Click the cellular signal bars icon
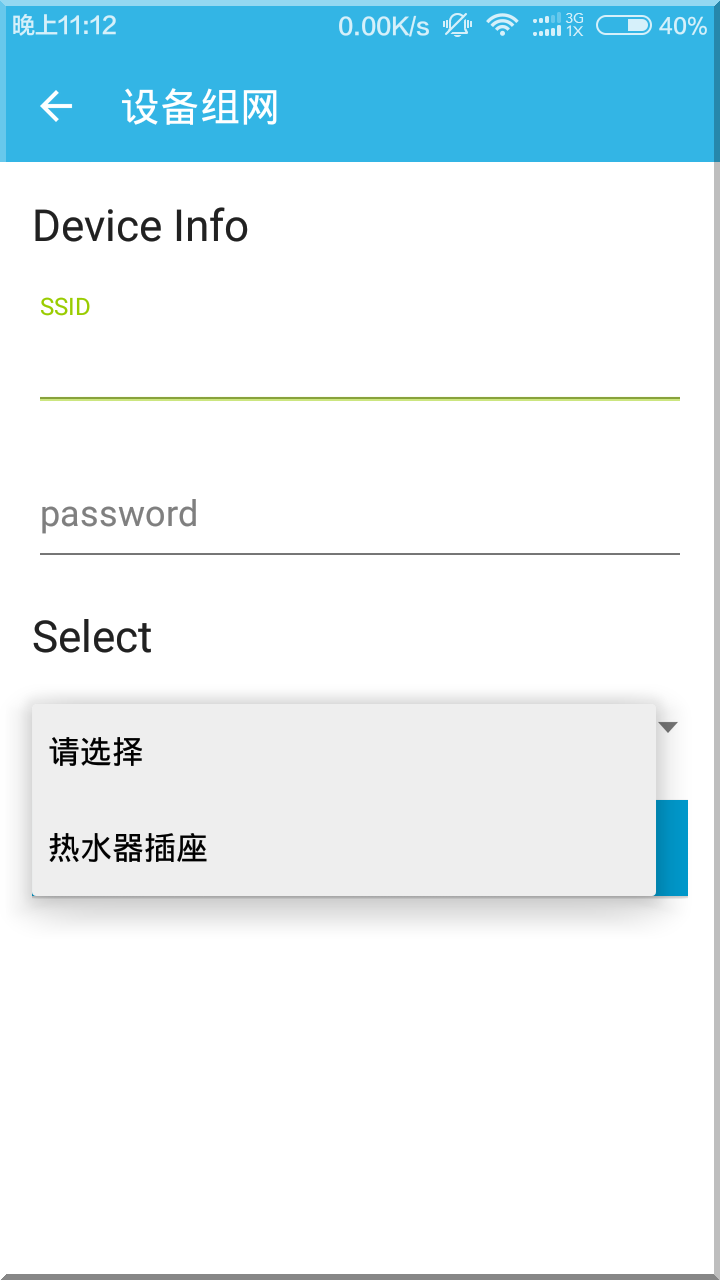720x1280 pixels. click(x=545, y=25)
